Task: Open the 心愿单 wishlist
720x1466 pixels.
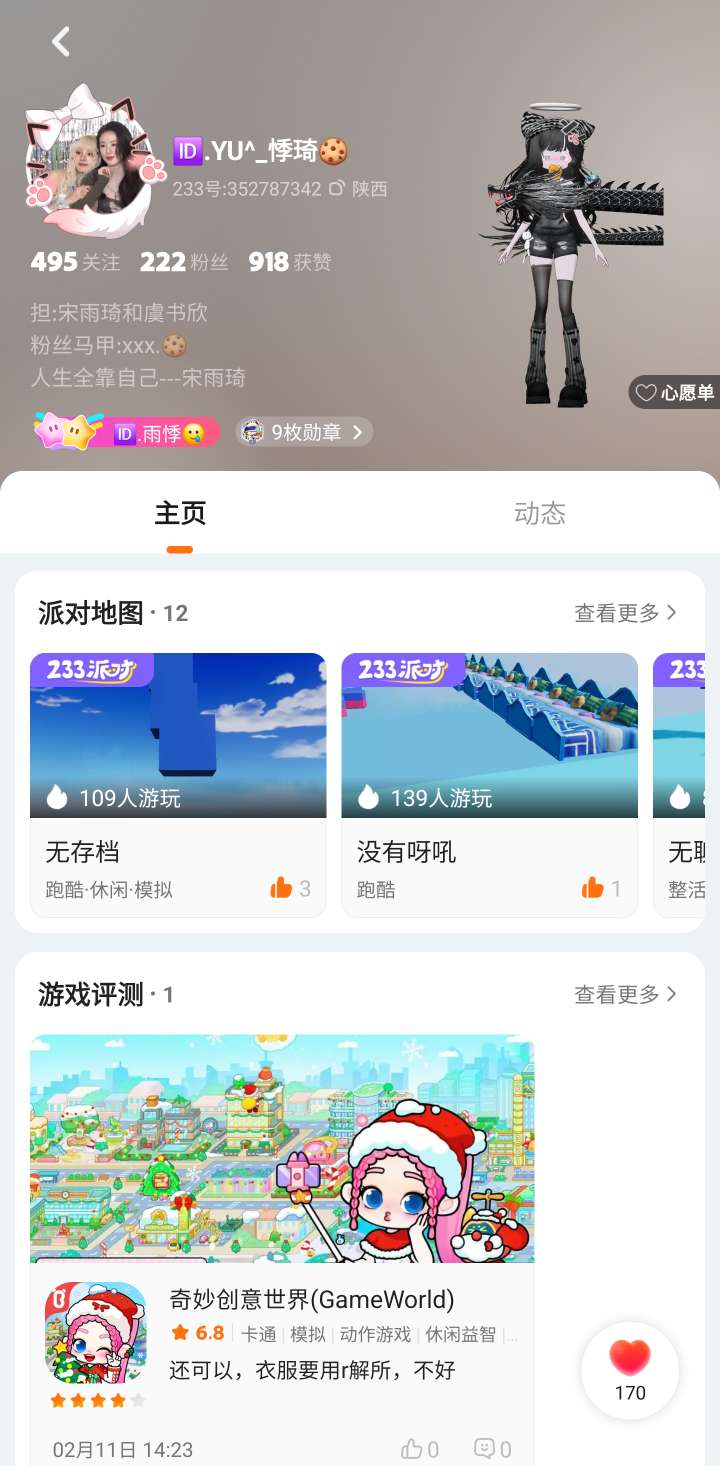Action: point(676,393)
